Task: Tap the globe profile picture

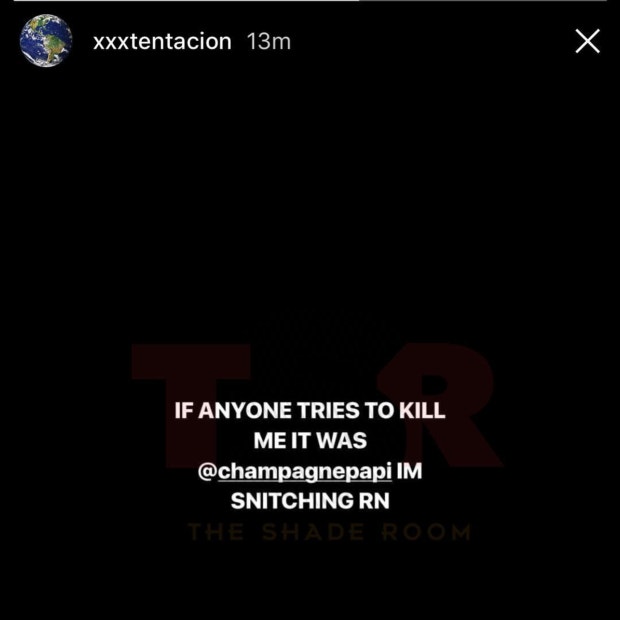Action: 46,40
